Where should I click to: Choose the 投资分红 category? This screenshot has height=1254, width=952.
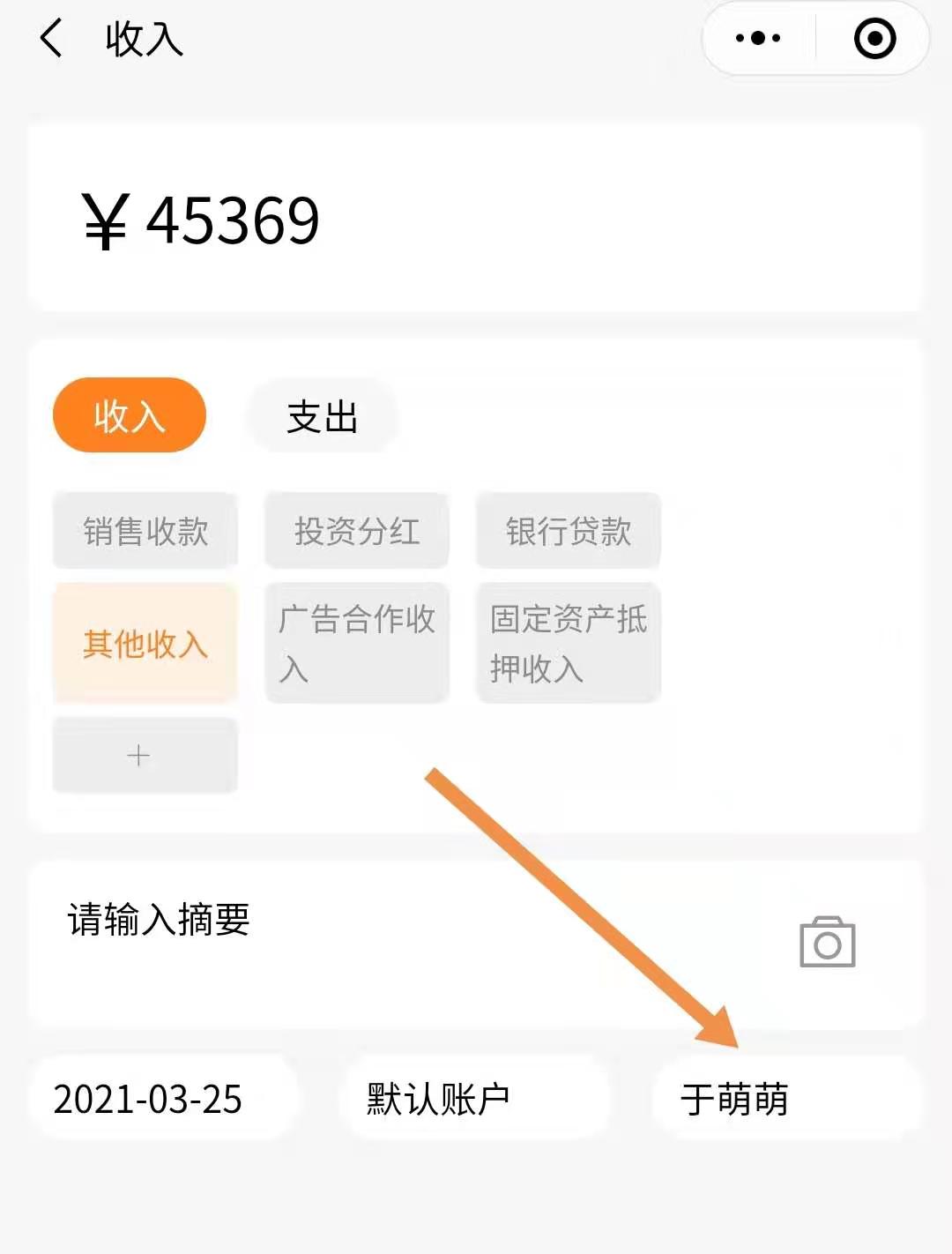pos(357,531)
